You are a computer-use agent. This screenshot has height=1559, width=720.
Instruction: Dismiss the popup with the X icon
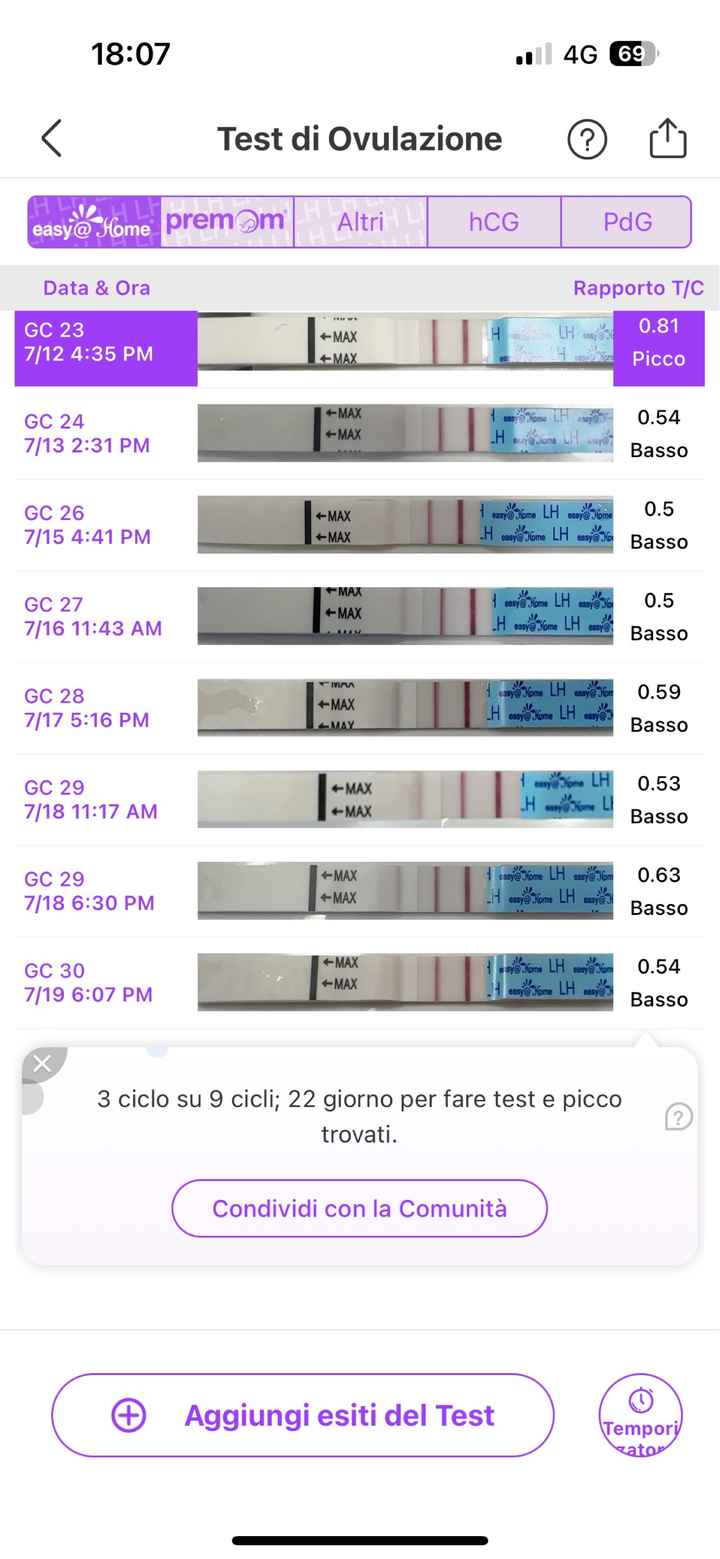[x=42, y=1063]
